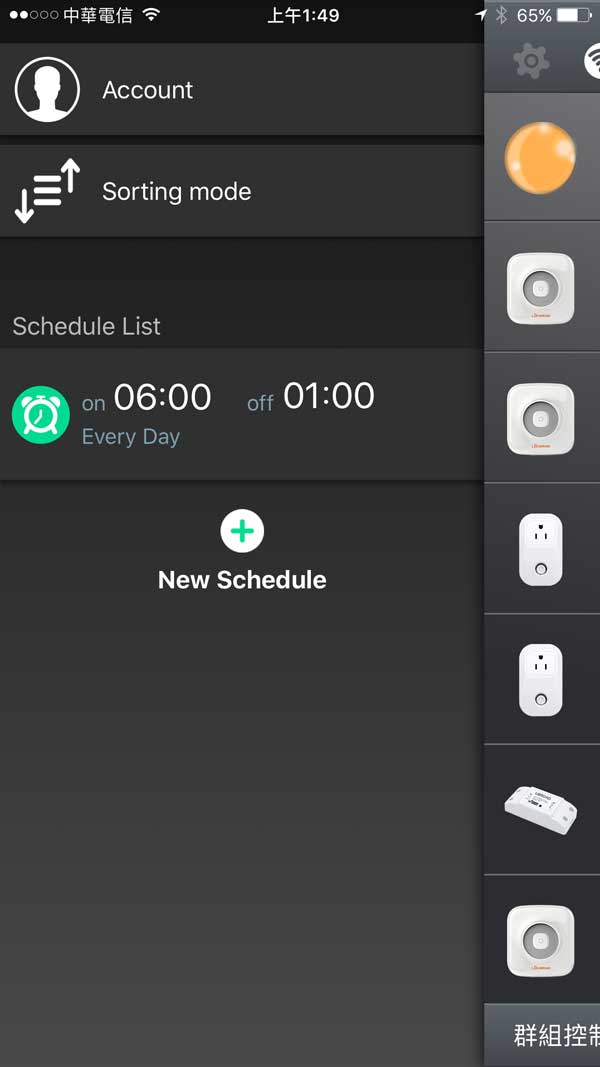The image size is (600, 1067).
Task: Add a New Schedule
Action: point(242,551)
